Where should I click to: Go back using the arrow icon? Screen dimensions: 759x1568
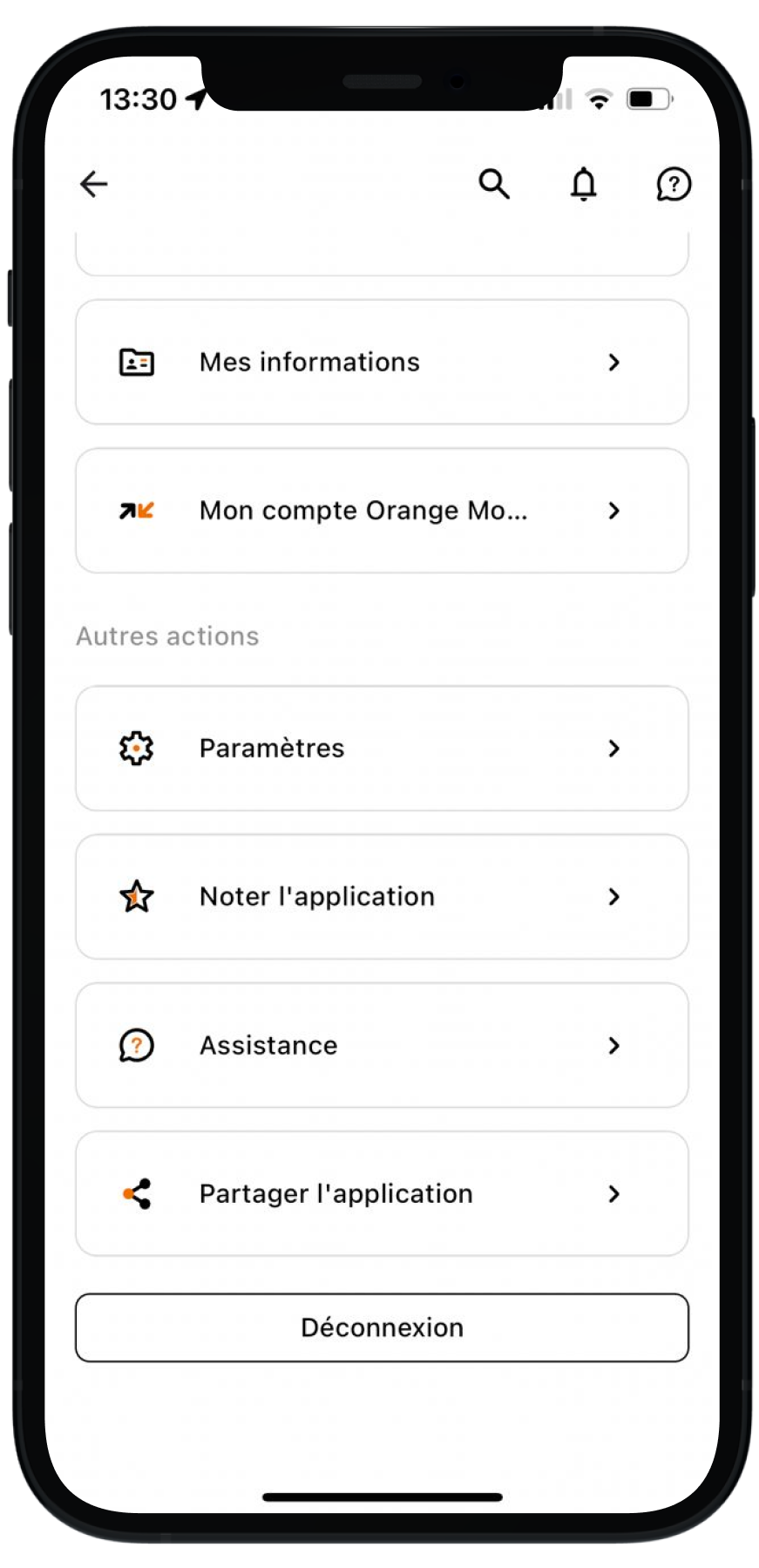pyautogui.click(x=93, y=184)
